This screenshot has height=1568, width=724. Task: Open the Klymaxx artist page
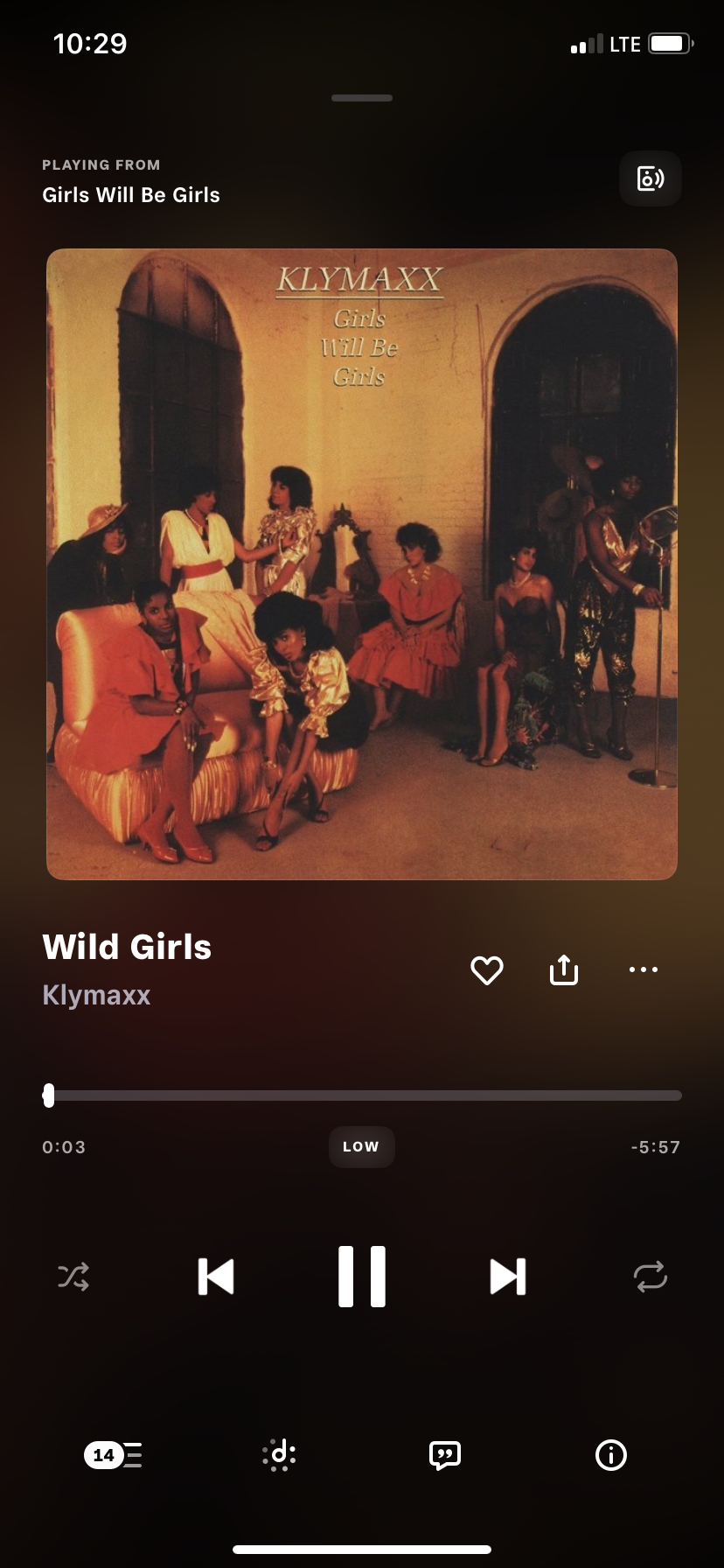tap(96, 995)
